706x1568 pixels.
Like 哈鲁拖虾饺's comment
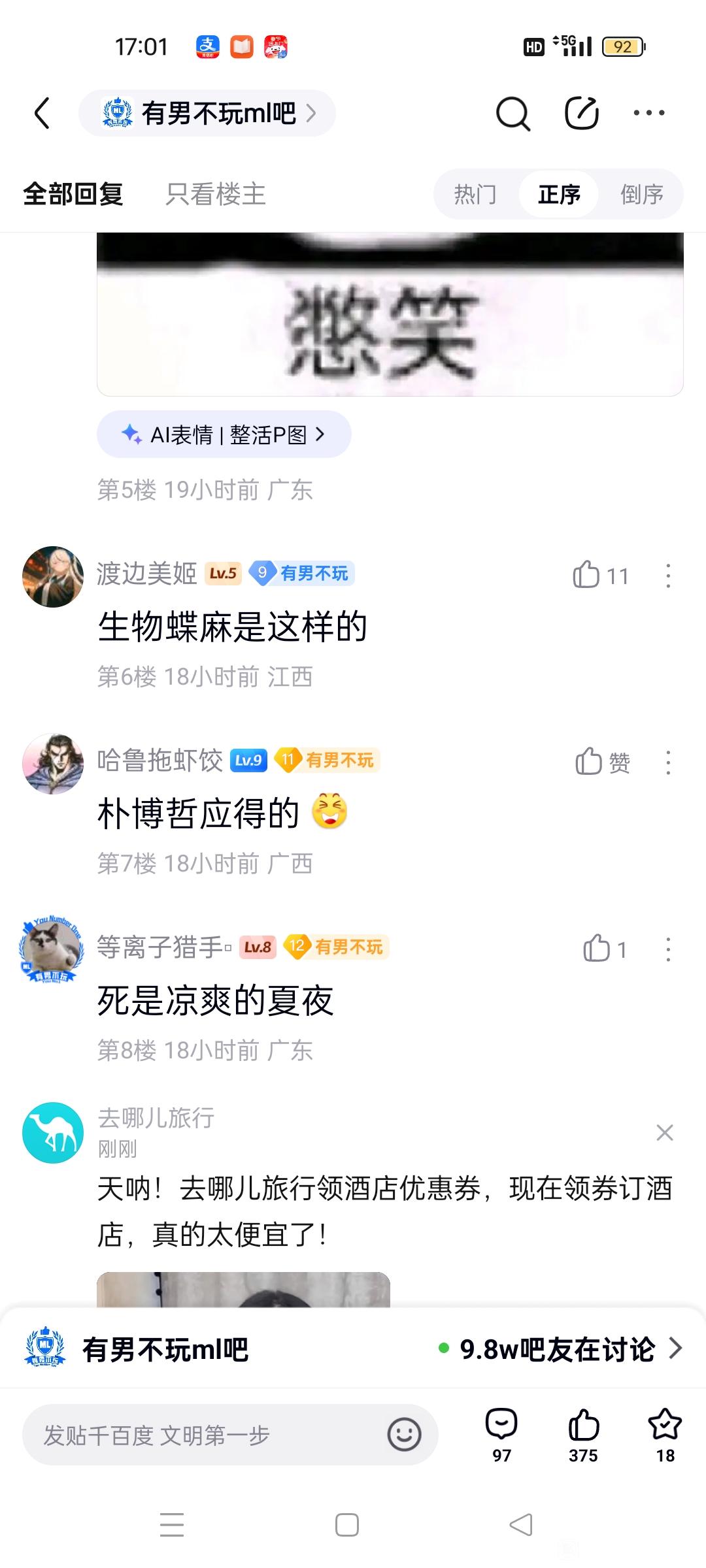click(x=589, y=762)
